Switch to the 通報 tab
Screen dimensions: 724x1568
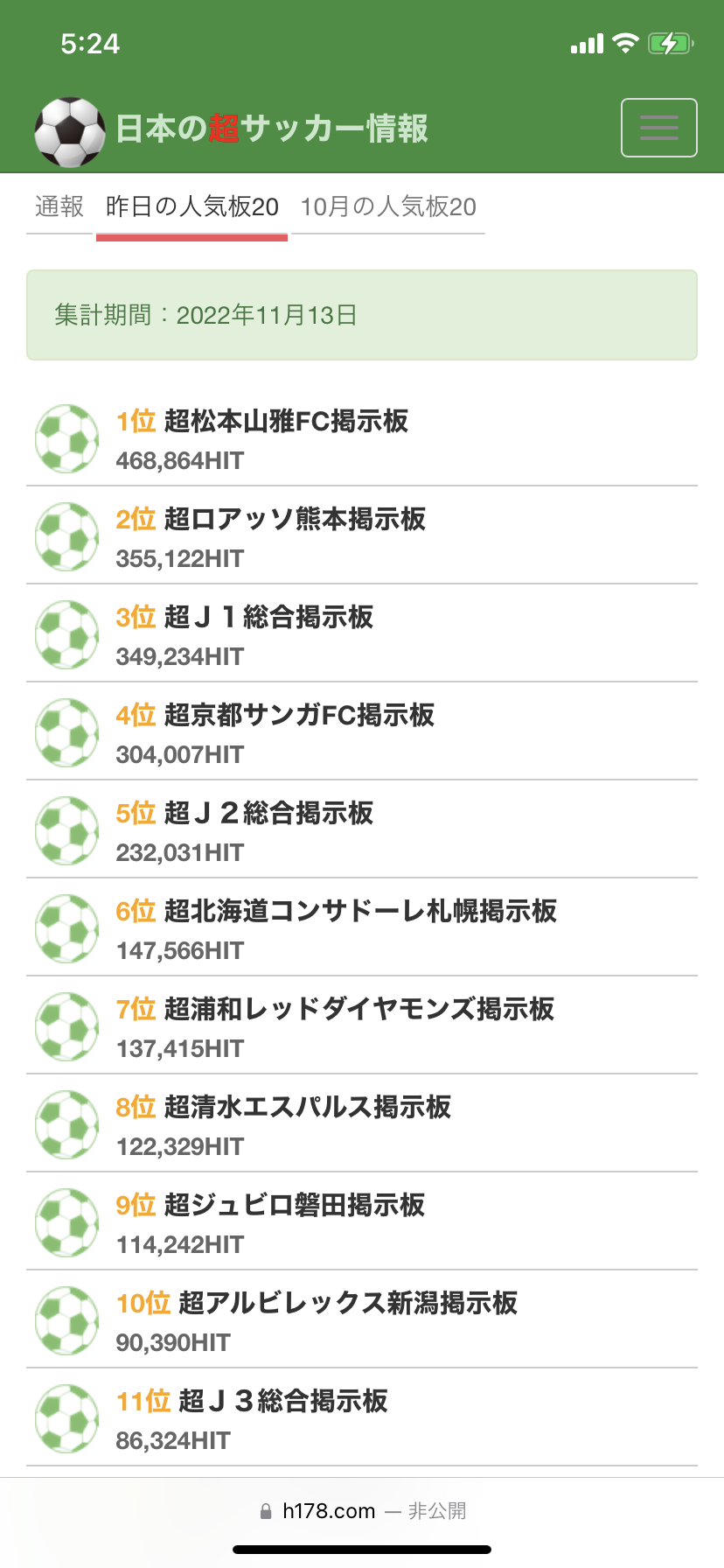(x=59, y=207)
